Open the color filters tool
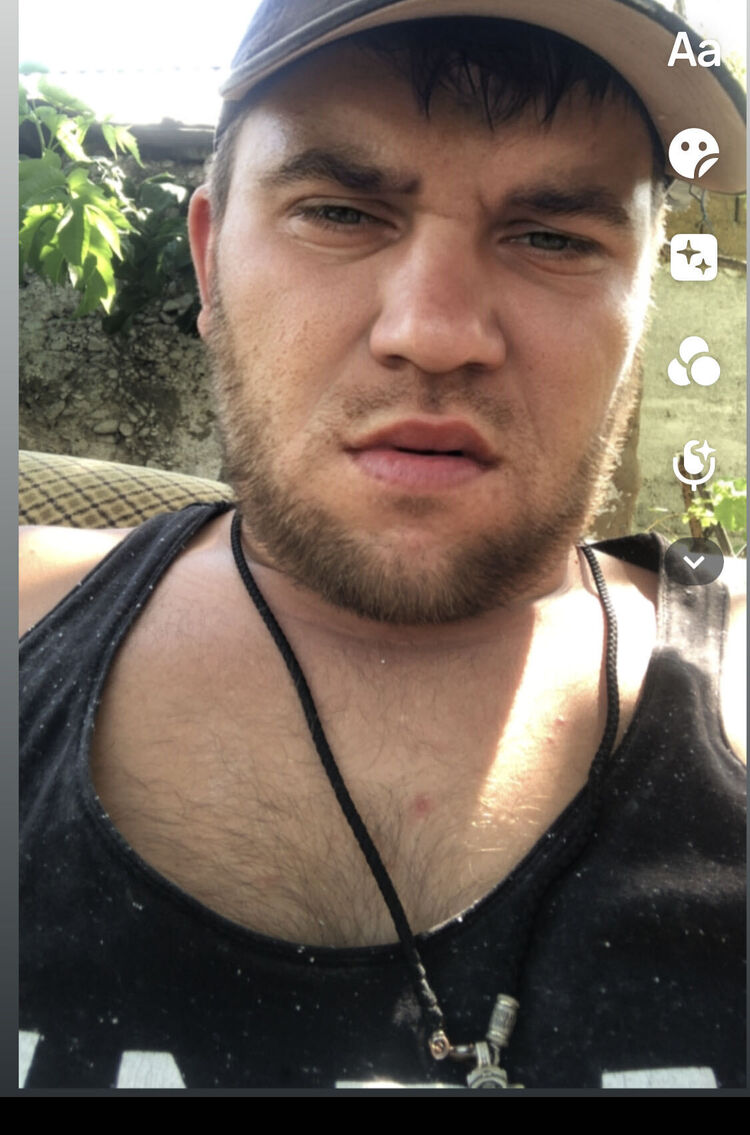This screenshot has height=1135, width=750. click(x=693, y=361)
